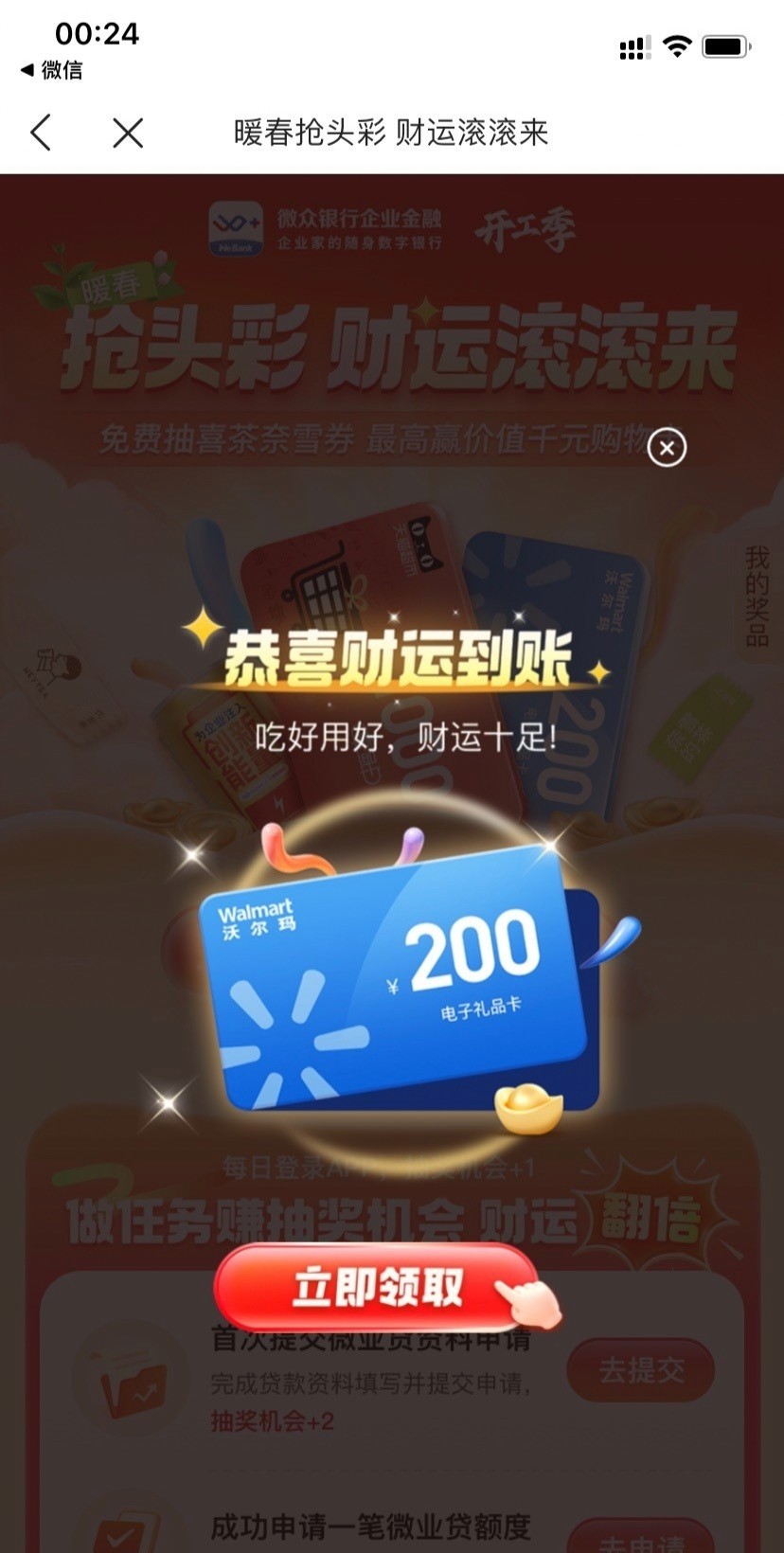Tap the back arrow in header
This screenshot has height=1553, width=784.
[41, 133]
